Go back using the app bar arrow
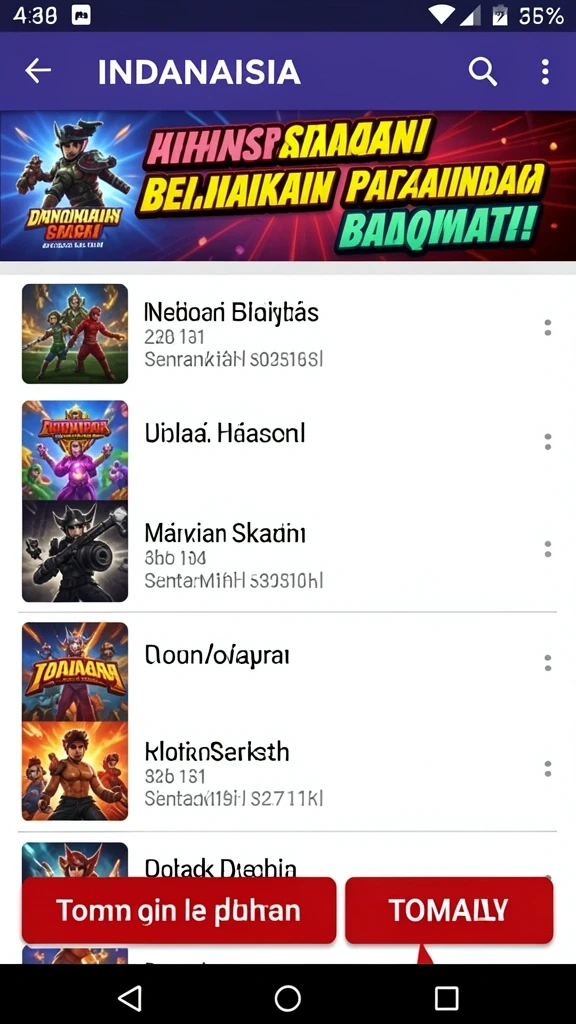Image resolution: width=576 pixels, height=1024 pixels. [x=38, y=71]
